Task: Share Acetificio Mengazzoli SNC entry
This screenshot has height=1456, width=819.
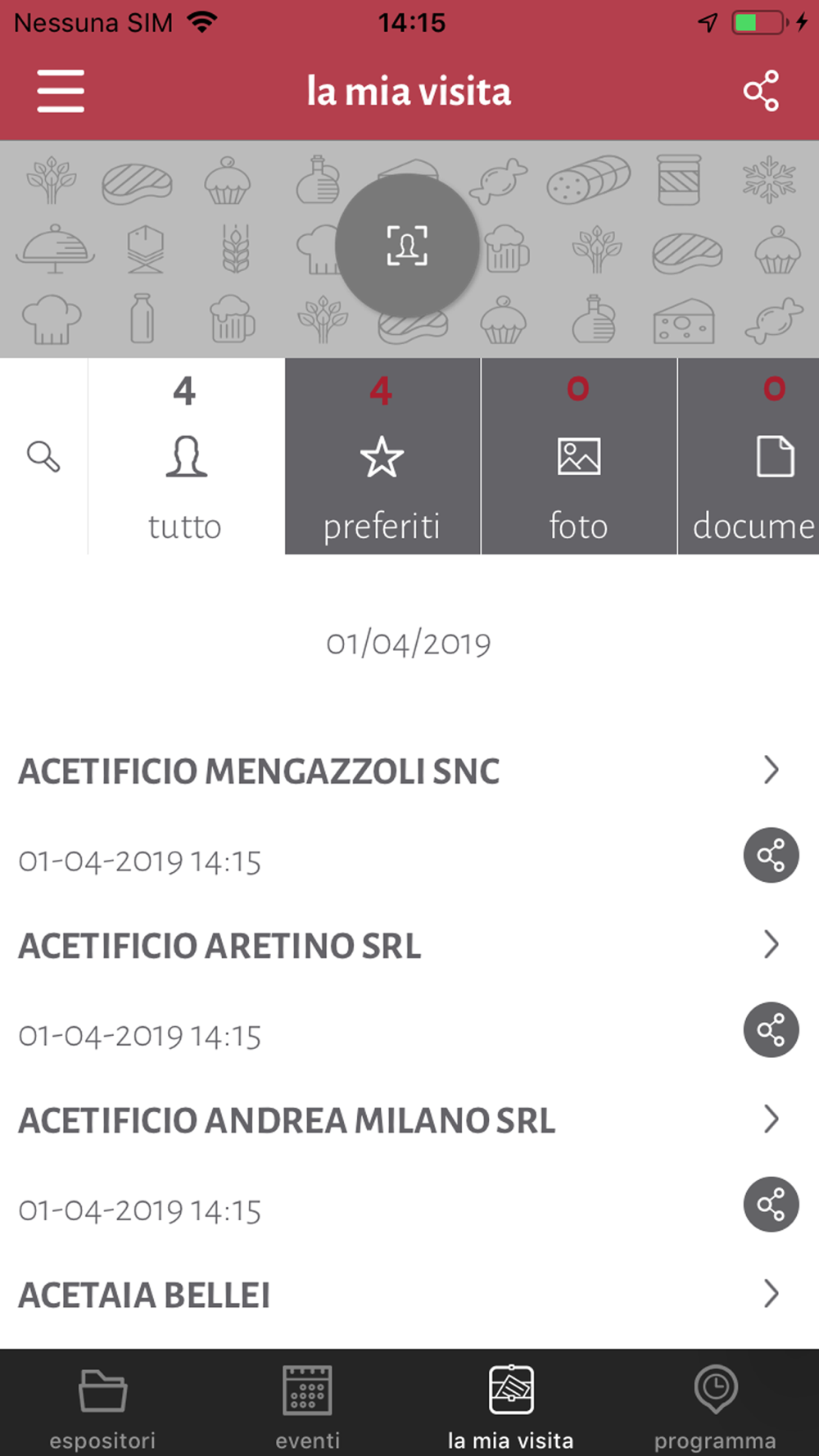Action: click(771, 856)
